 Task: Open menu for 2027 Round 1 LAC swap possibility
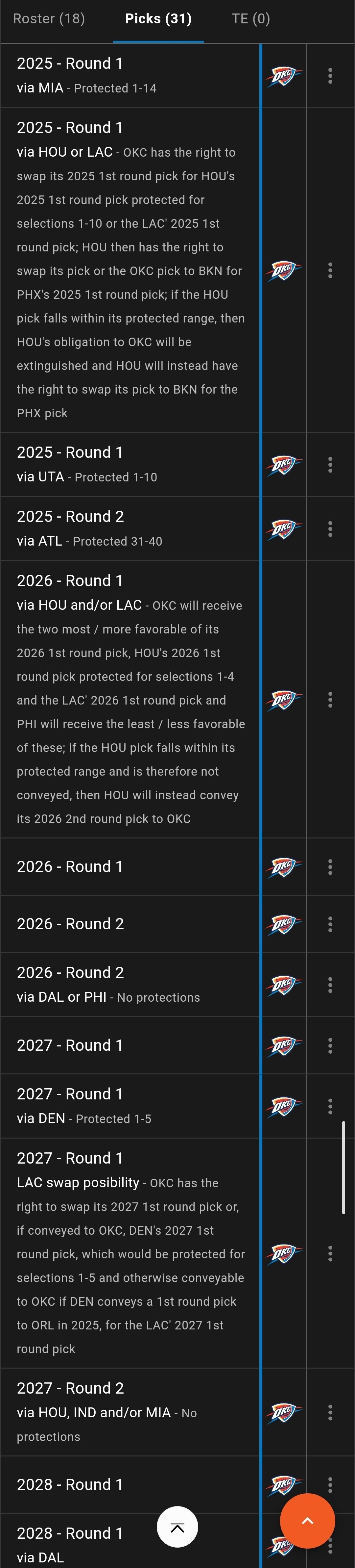click(330, 1253)
